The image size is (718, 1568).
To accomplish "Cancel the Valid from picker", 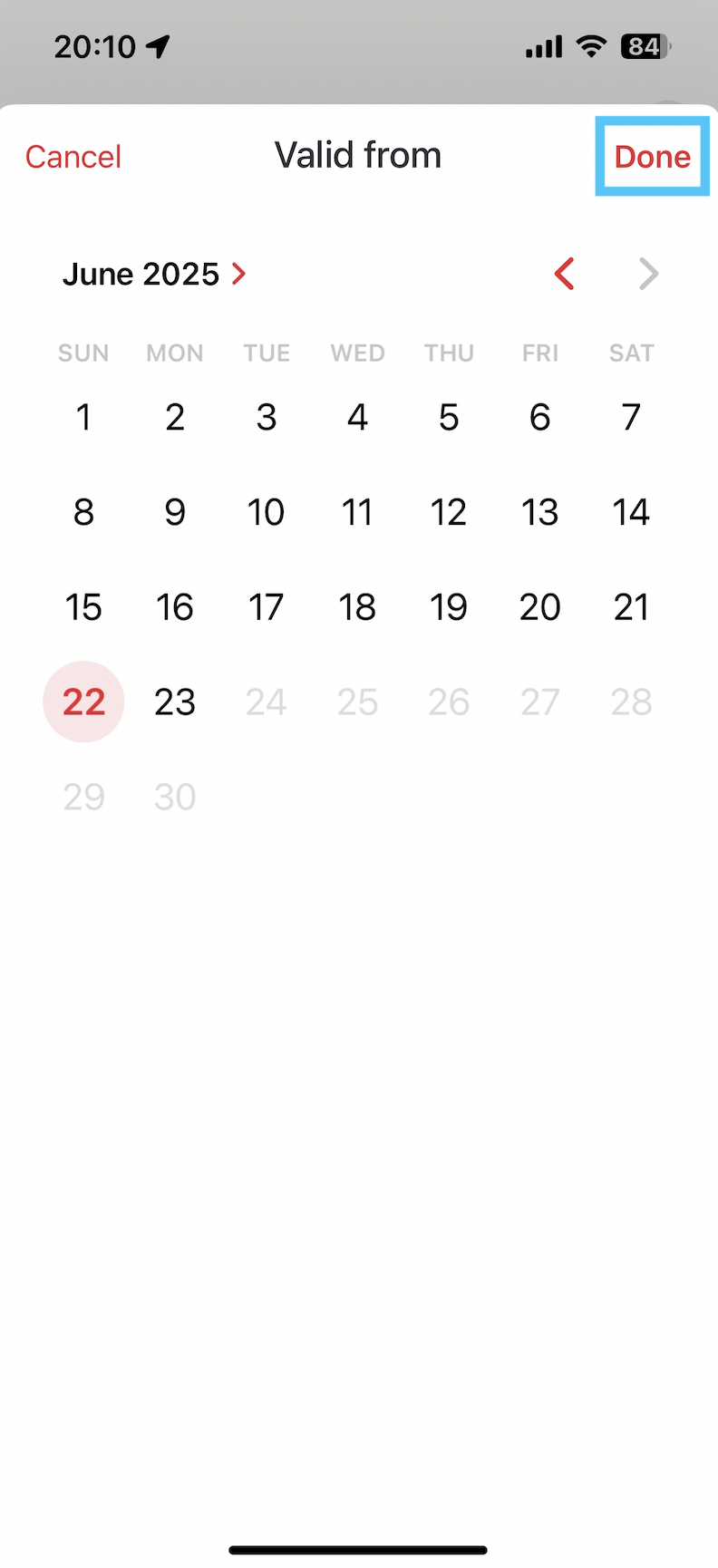I will pos(73,157).
